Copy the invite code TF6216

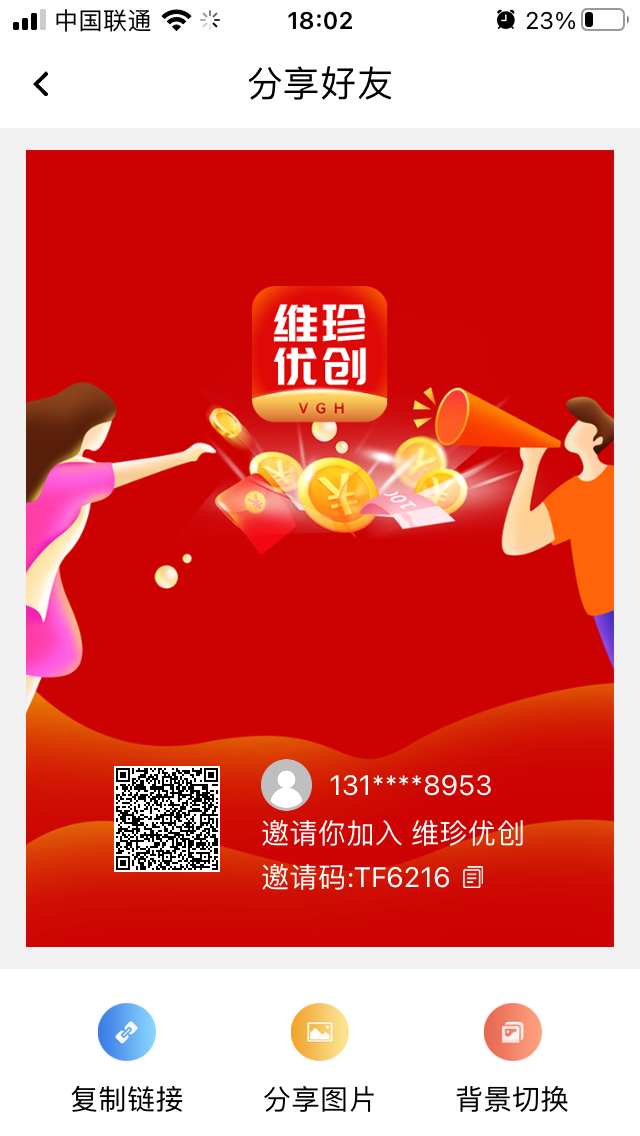point(473,878)
